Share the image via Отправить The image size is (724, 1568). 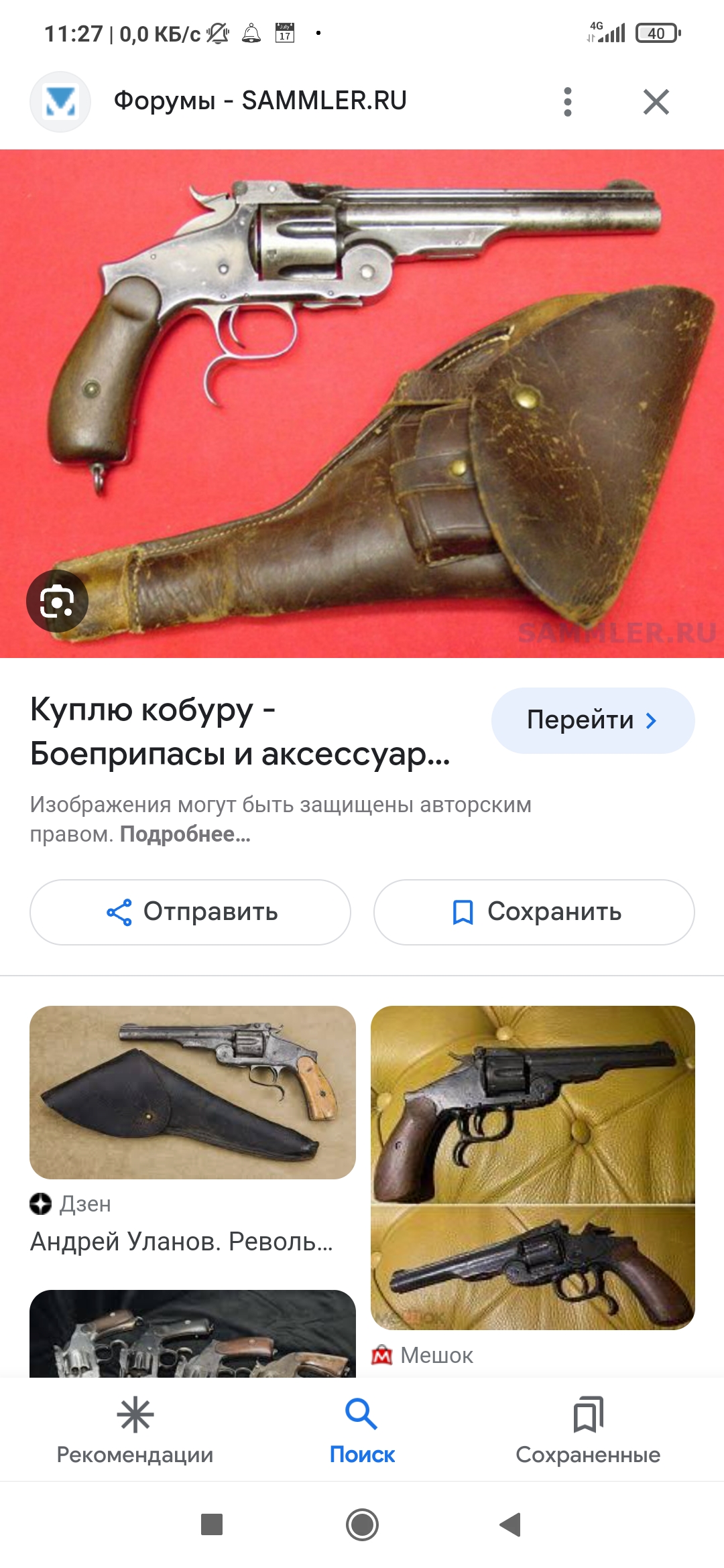click(190, 912)
